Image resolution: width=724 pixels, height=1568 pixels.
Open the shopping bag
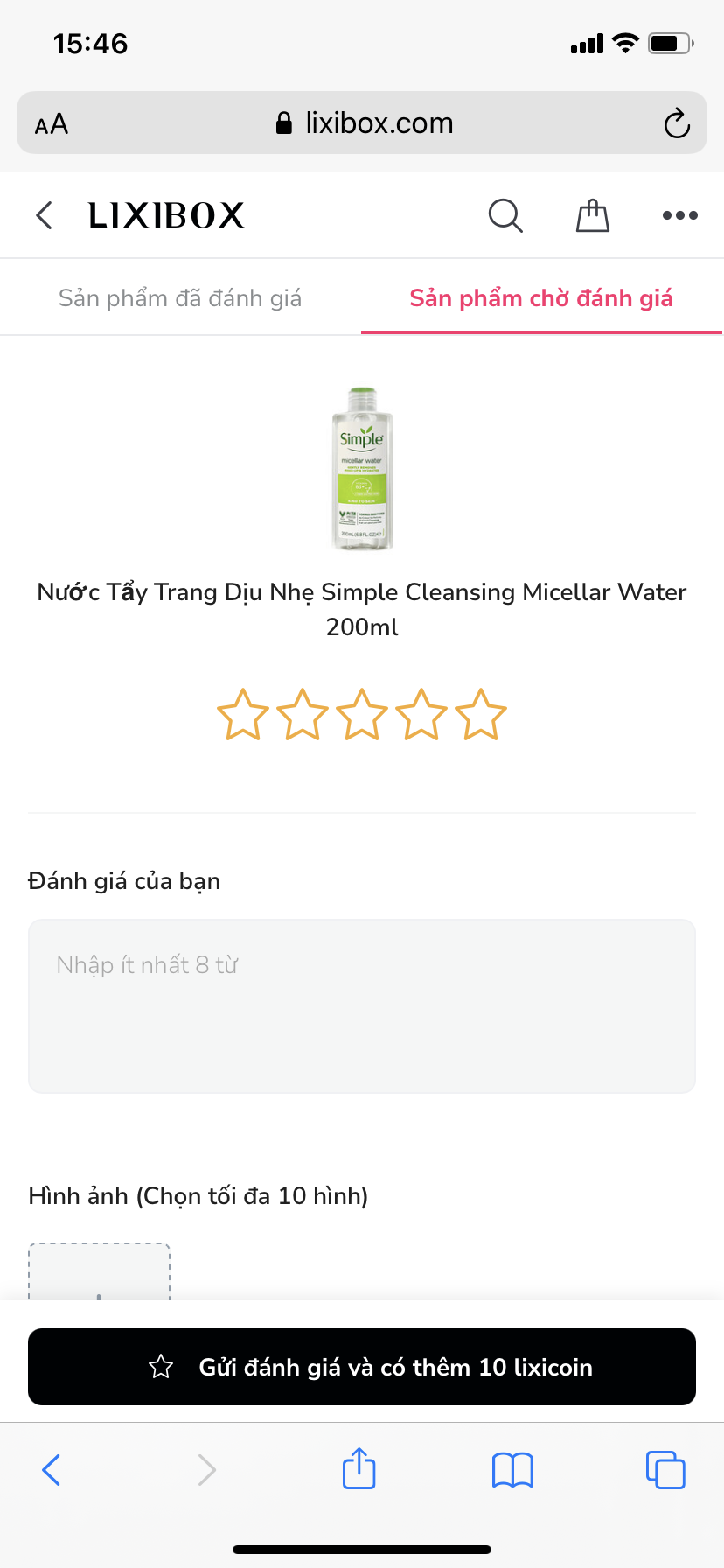click(x=592, y=215)
